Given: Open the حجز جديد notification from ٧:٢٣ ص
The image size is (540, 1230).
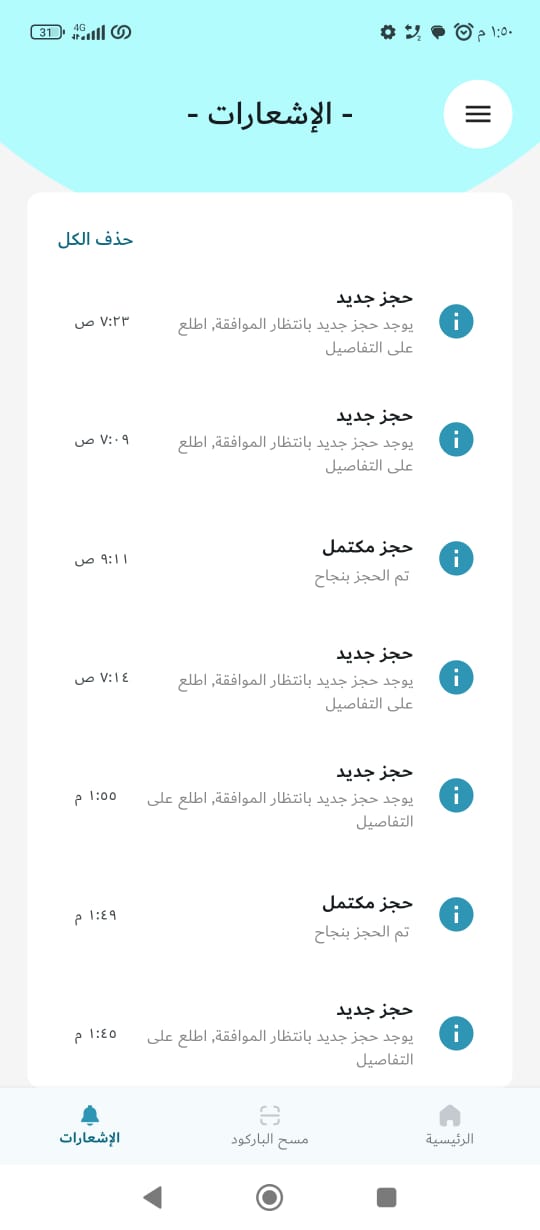Looking at the screenshot, I should 270,322.
